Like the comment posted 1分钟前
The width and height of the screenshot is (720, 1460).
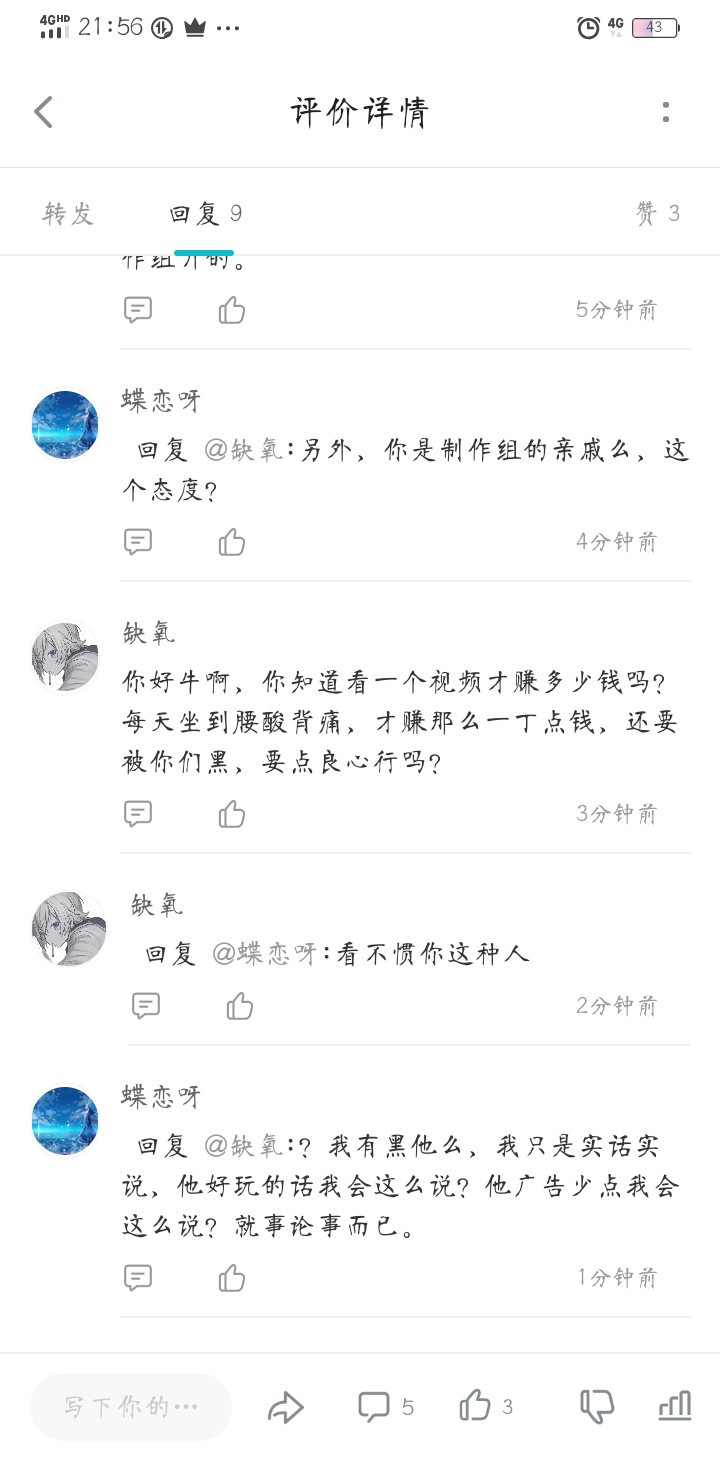(x=232, y=1278)
